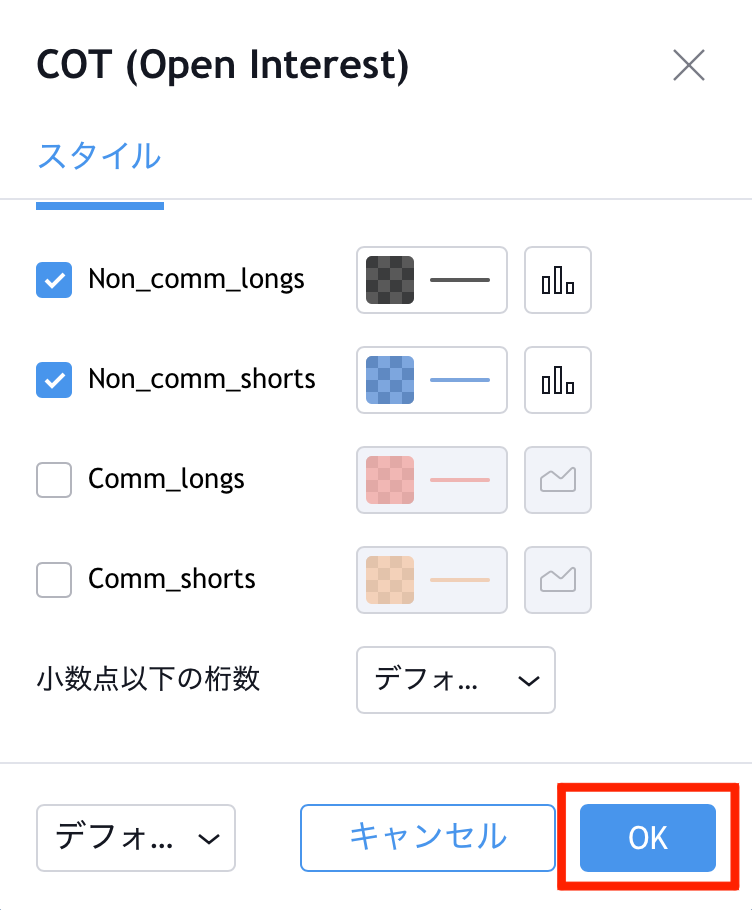Open the bottom-left デフォルト preset dropdown
Viewport: 752px width, 910px height.
[136, 838]
